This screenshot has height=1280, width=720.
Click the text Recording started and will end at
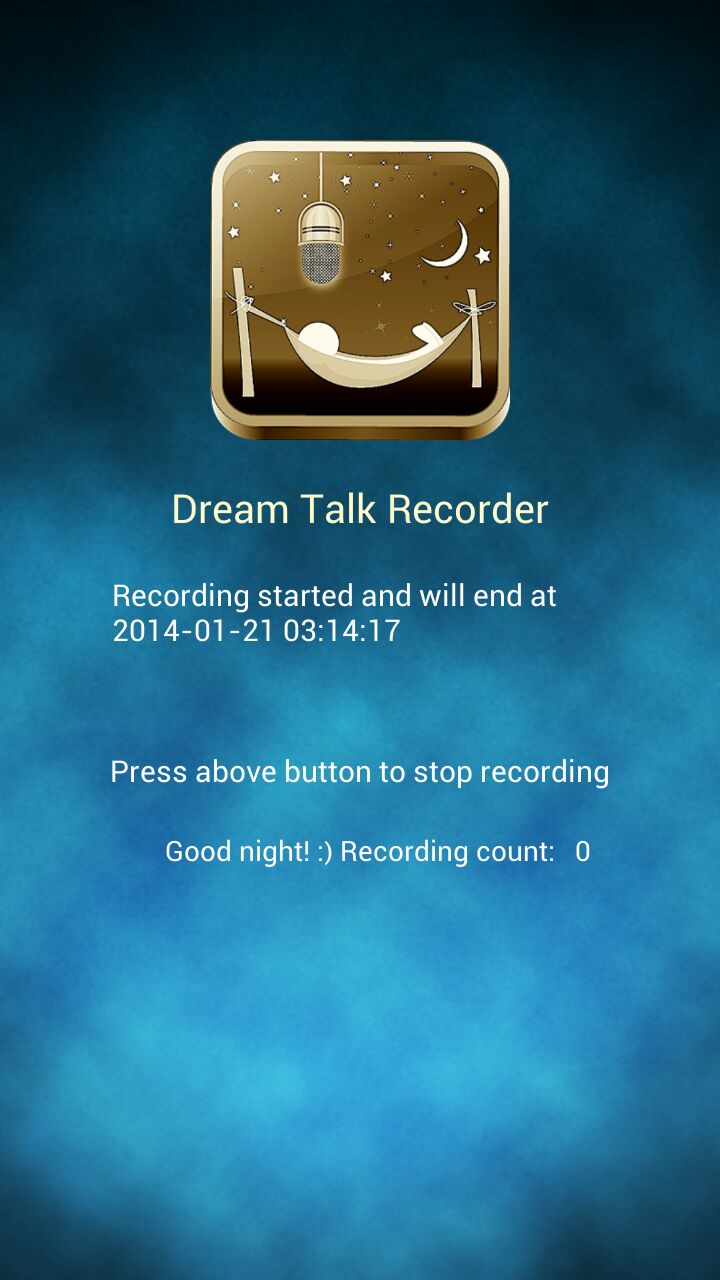tap(335, 596)
